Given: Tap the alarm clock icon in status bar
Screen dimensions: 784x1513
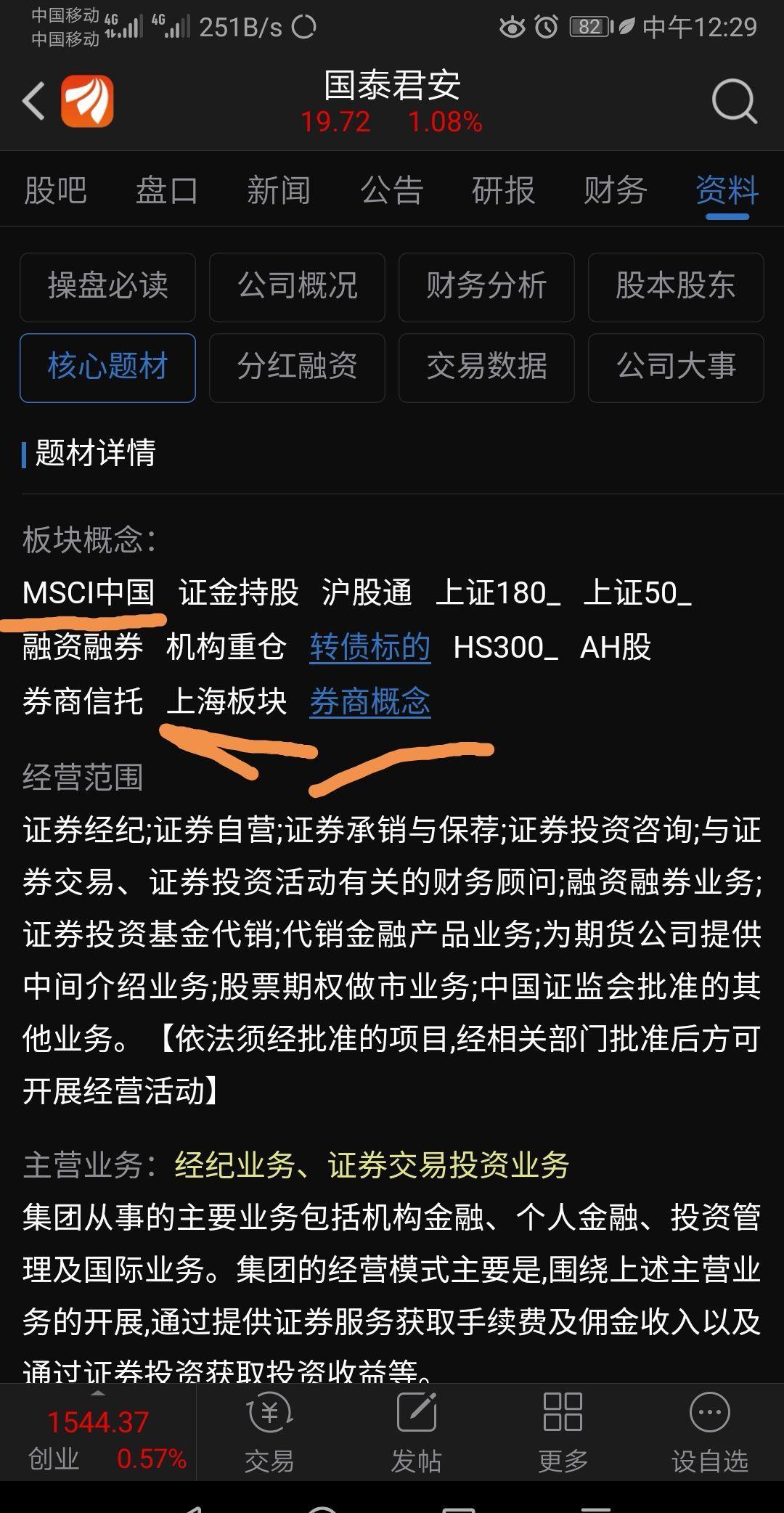Looking at the screenshot, I should click(x=547, y=27).
